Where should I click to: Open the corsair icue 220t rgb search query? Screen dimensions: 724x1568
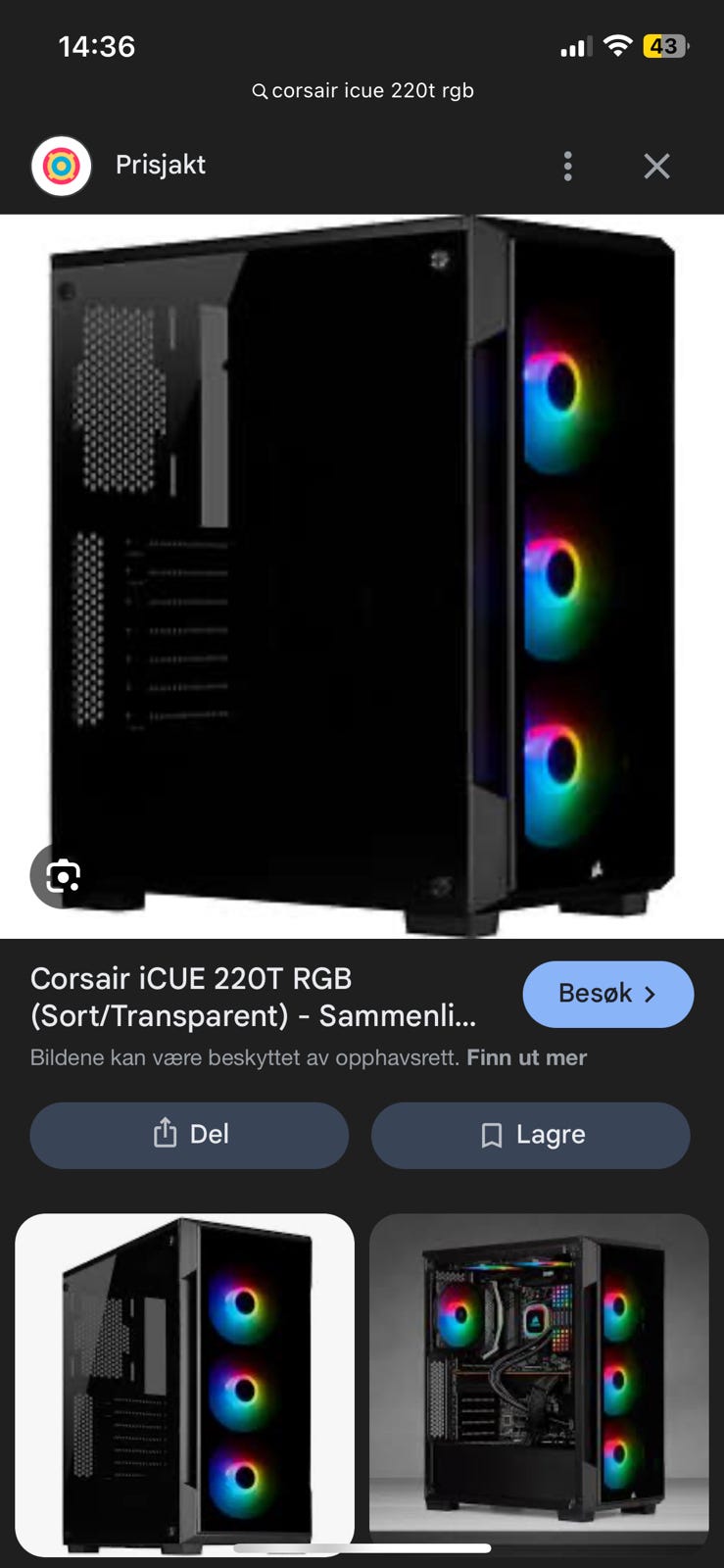tap(373, 90)
